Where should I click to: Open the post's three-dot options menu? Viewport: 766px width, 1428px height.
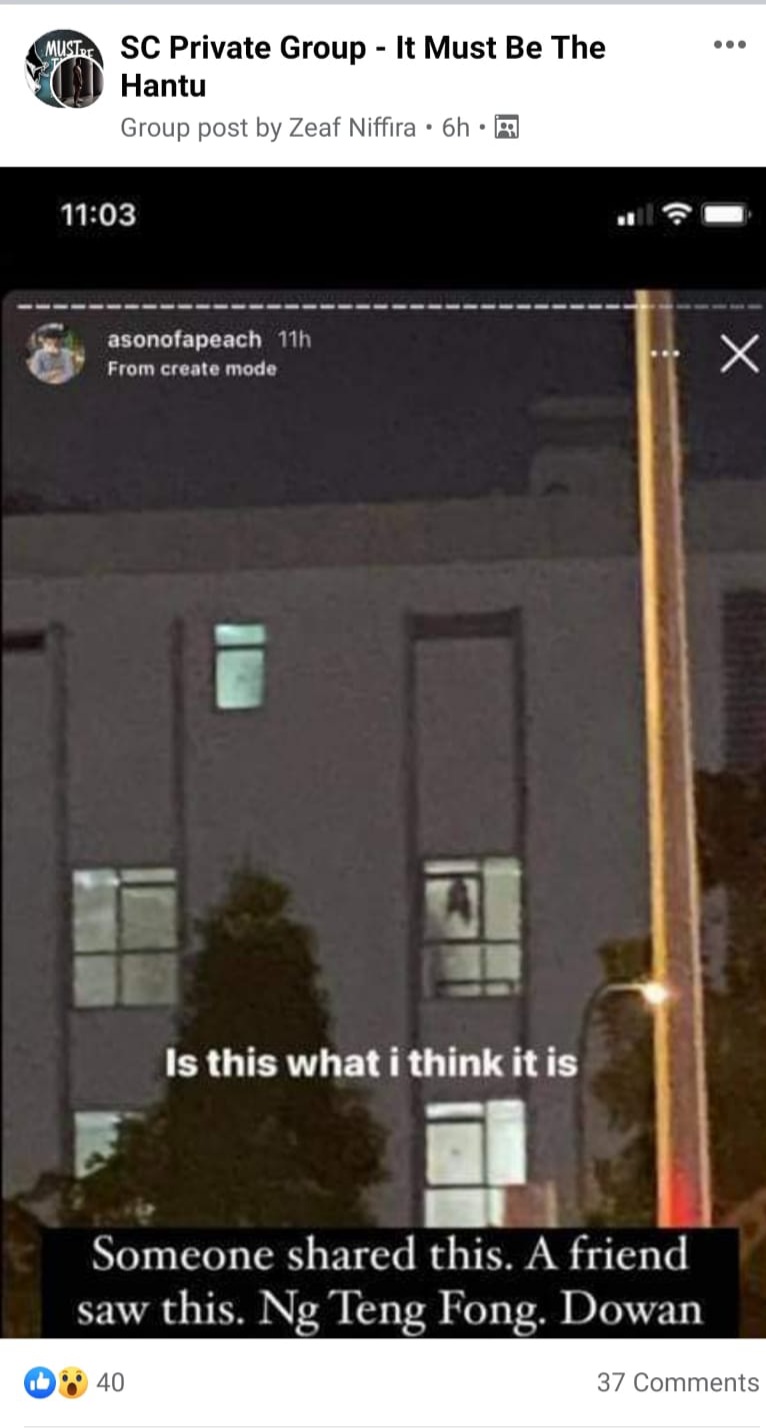729,45
